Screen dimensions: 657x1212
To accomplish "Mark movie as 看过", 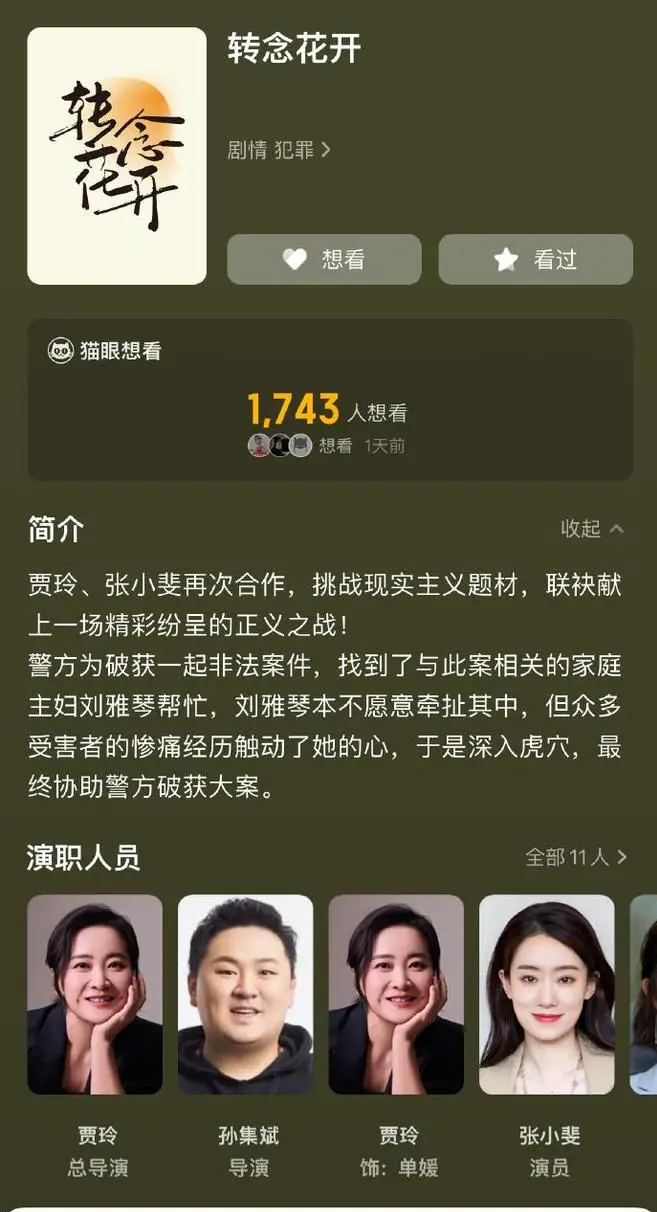I will click(x=535, y=260).
